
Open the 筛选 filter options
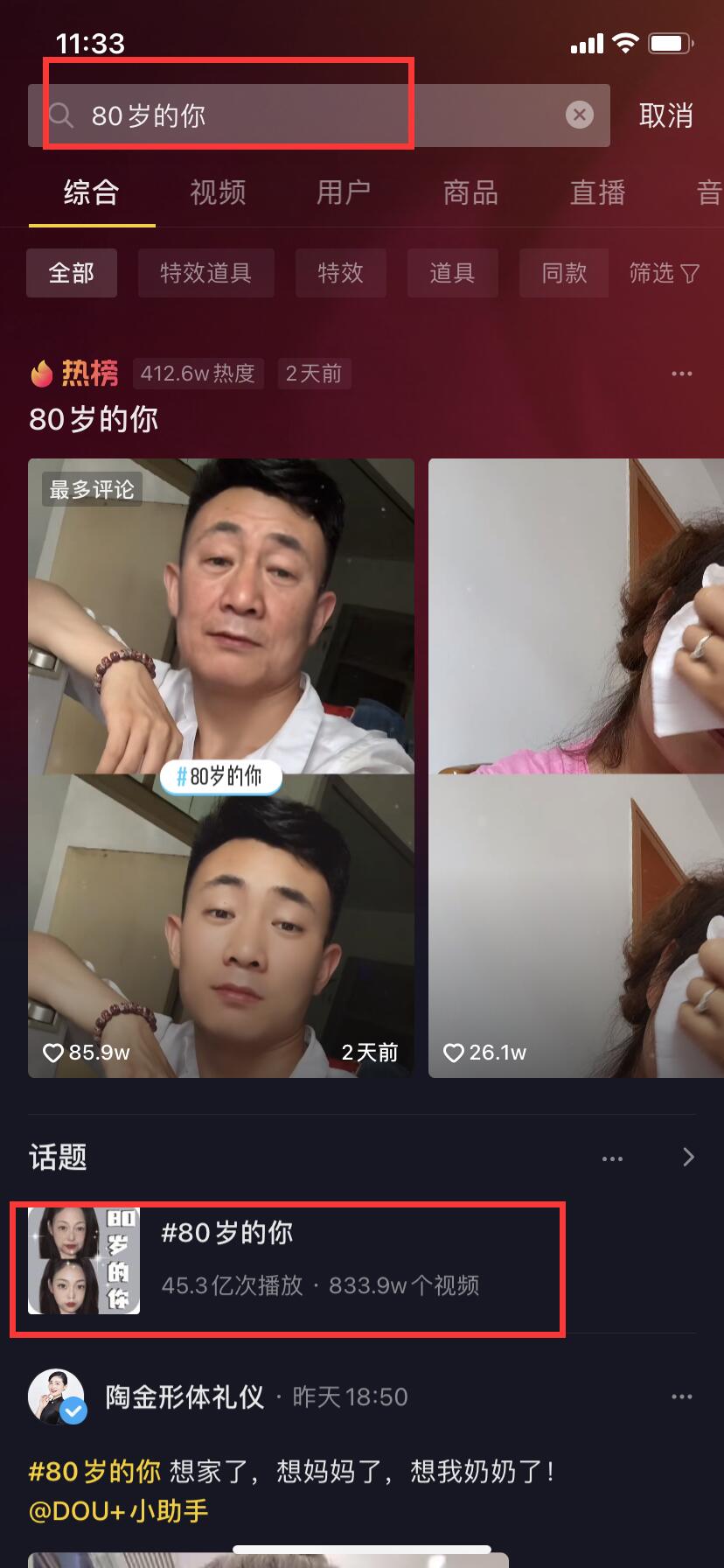pos(665,273)
